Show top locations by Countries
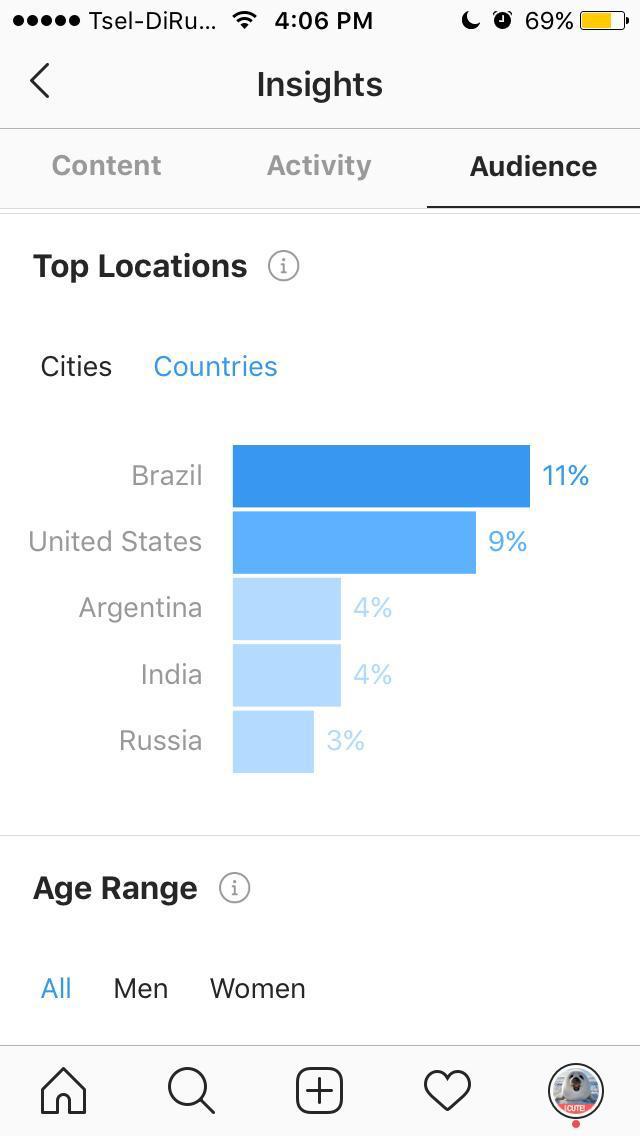Screen dimensions: 640x1136 [x=215, y=367]
